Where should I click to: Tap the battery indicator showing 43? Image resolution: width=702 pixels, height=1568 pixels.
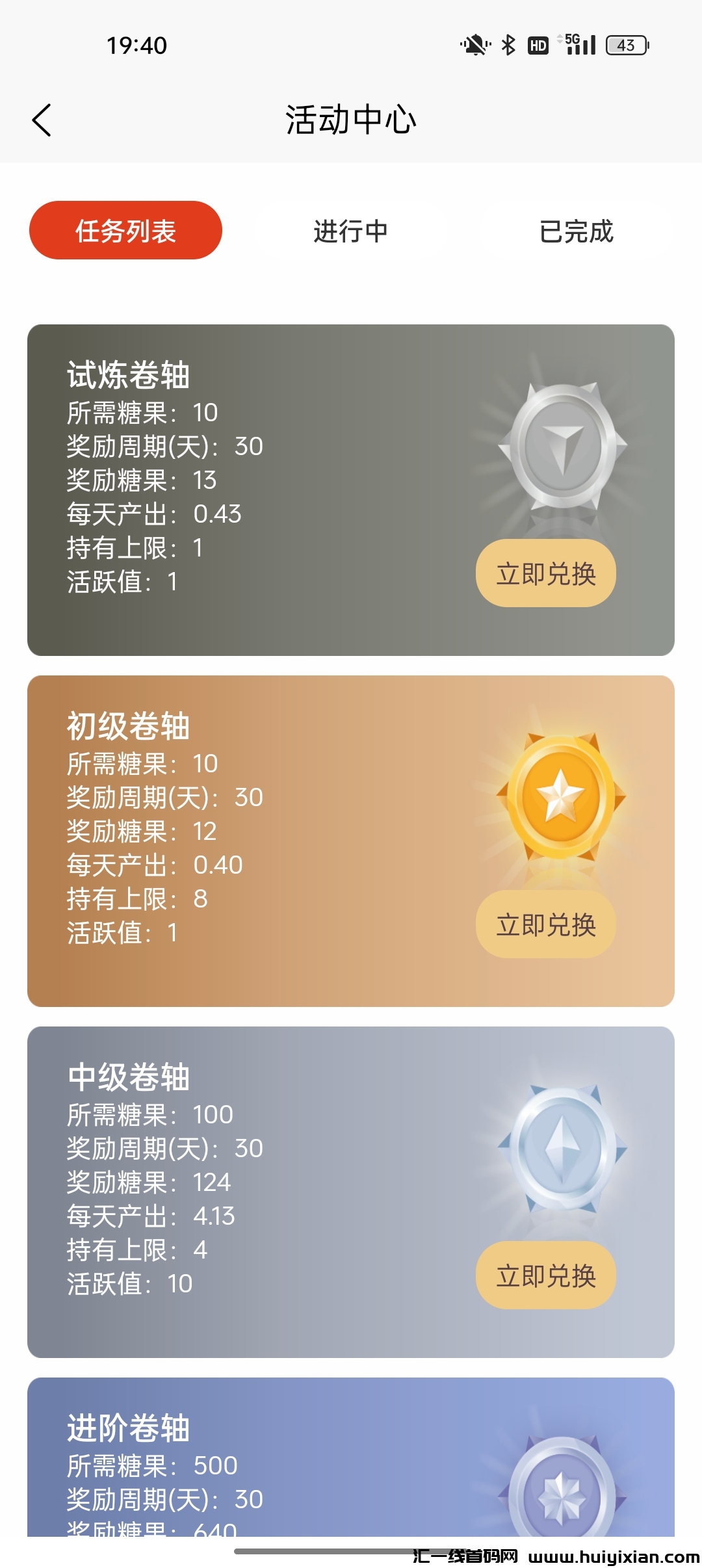(x=626, y=46)
